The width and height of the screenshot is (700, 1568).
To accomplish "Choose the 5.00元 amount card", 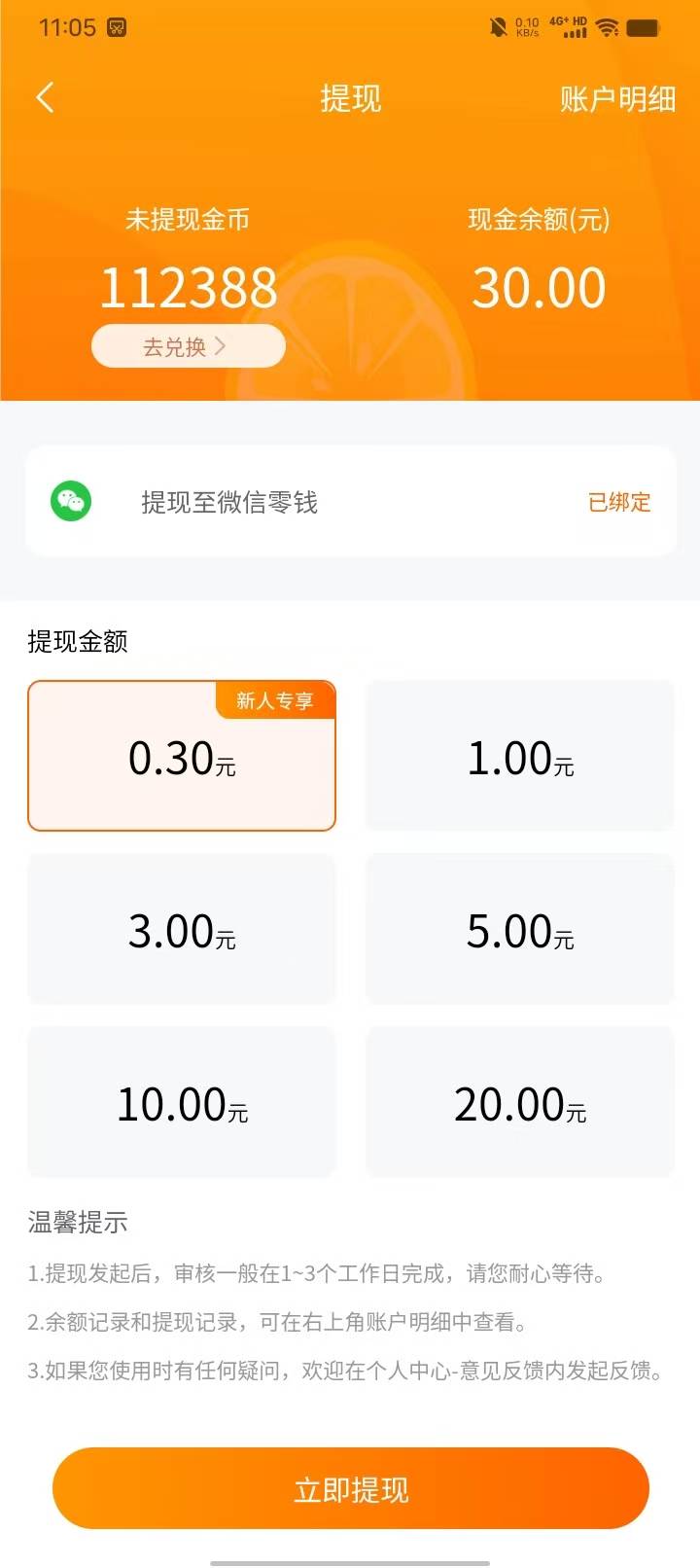I will 519,929.
